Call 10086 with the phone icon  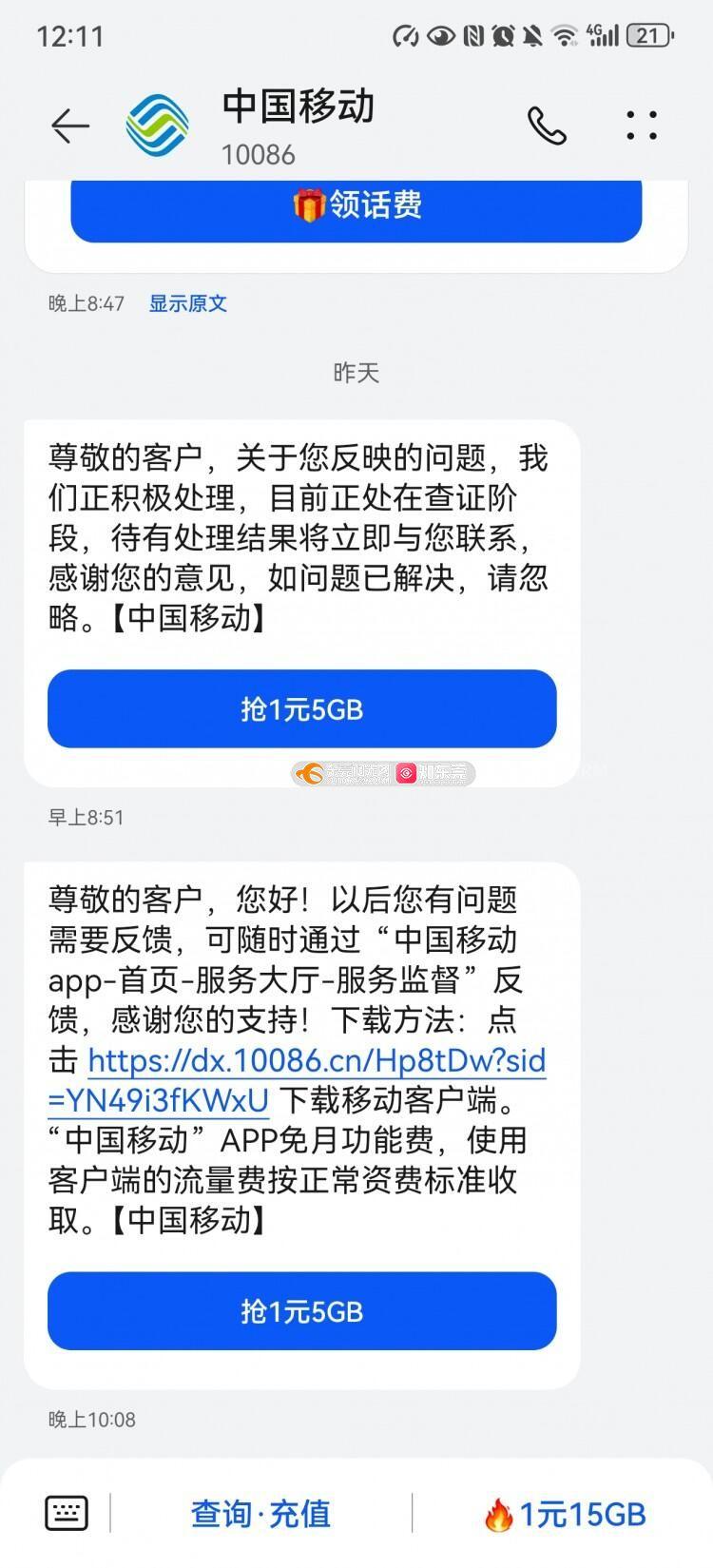tap(547, 126)
